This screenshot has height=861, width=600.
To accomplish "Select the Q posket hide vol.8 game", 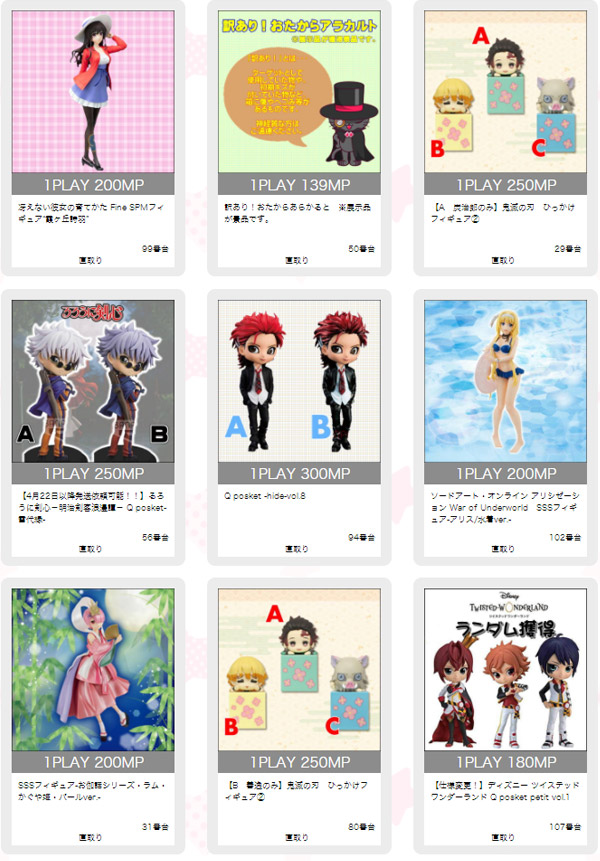I will click(x=299, y=381).
